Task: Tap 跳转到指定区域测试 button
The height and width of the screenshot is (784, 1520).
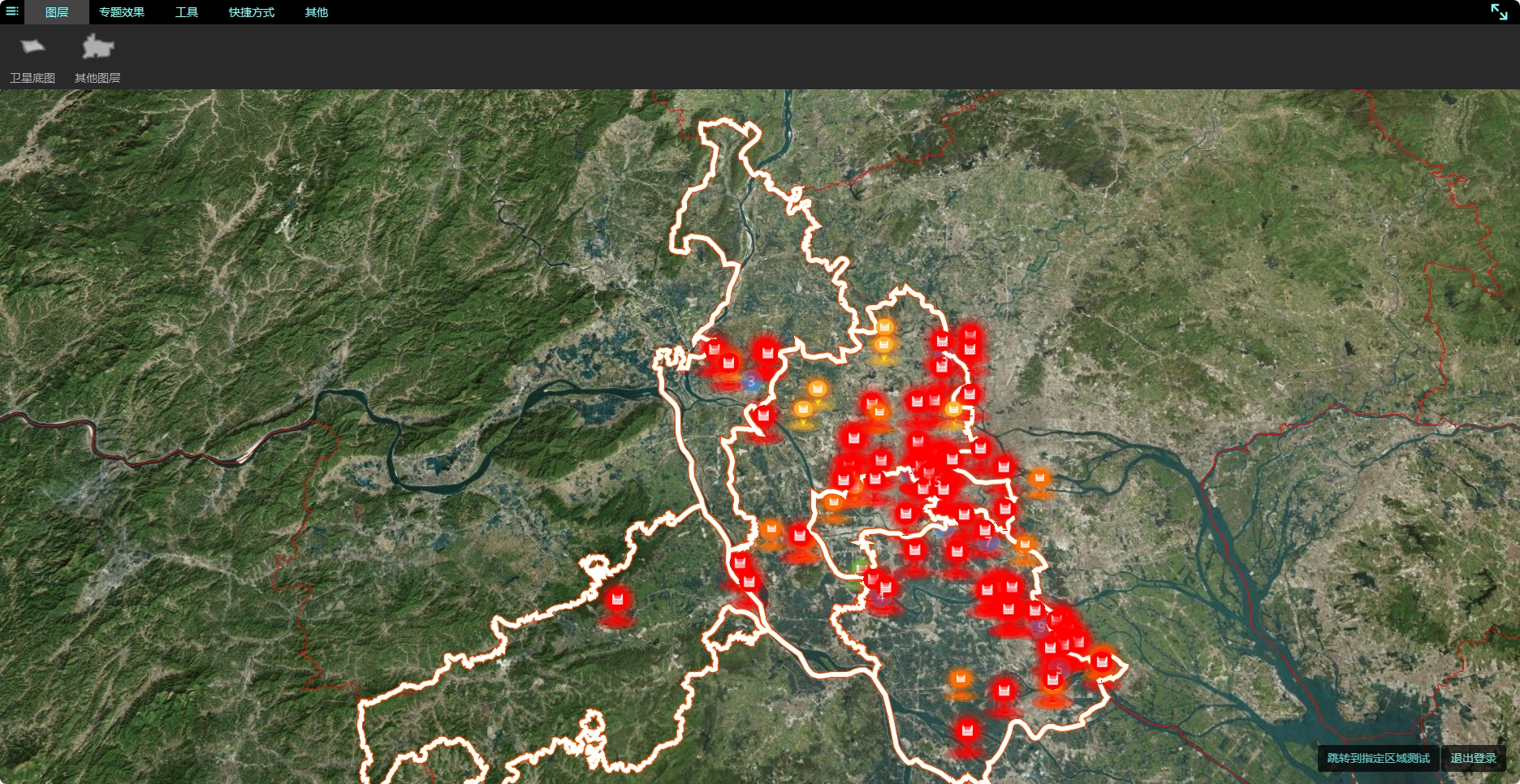Action: 1378,758
